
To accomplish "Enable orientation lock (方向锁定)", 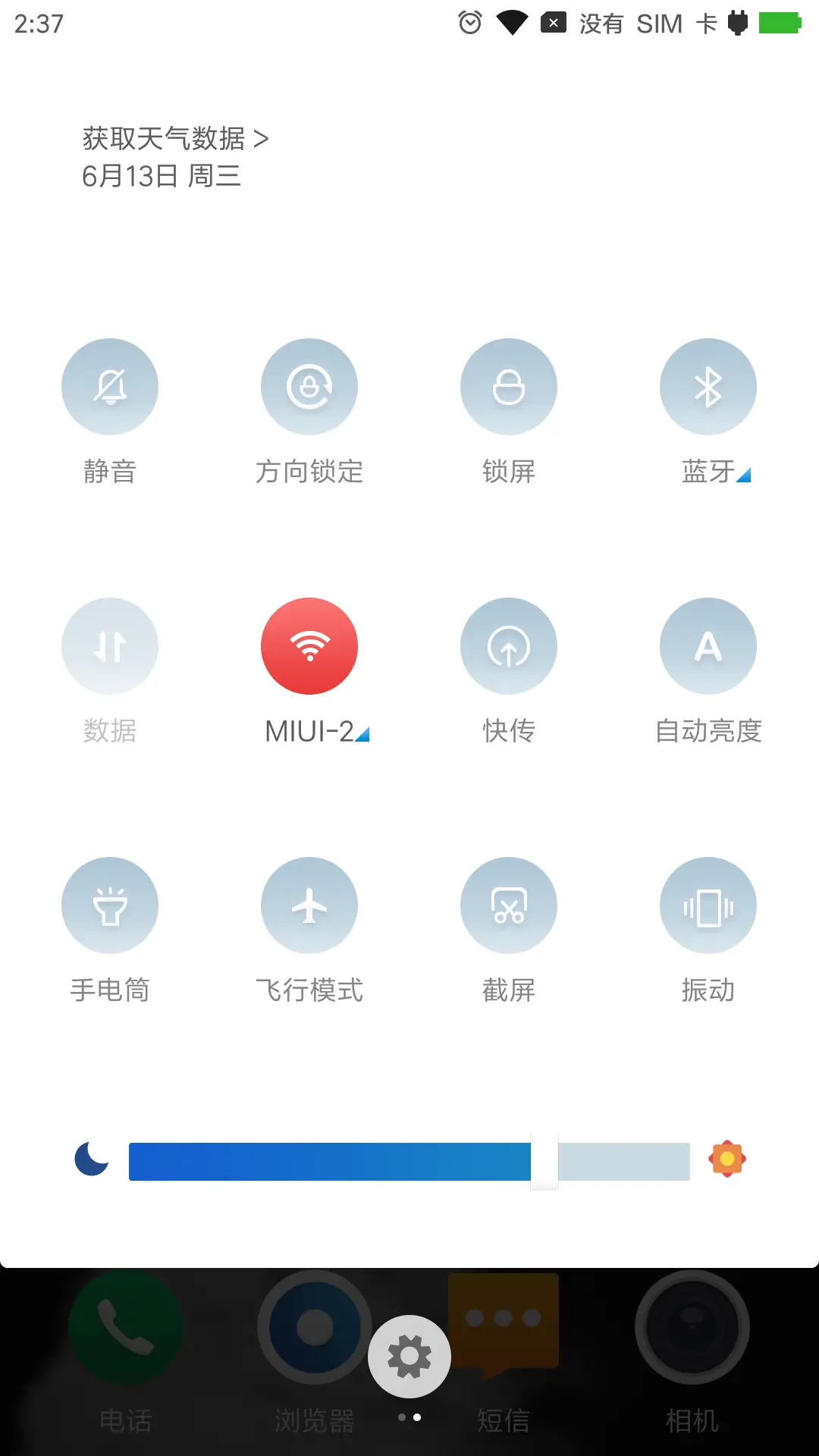I will (x=309, y=387).
